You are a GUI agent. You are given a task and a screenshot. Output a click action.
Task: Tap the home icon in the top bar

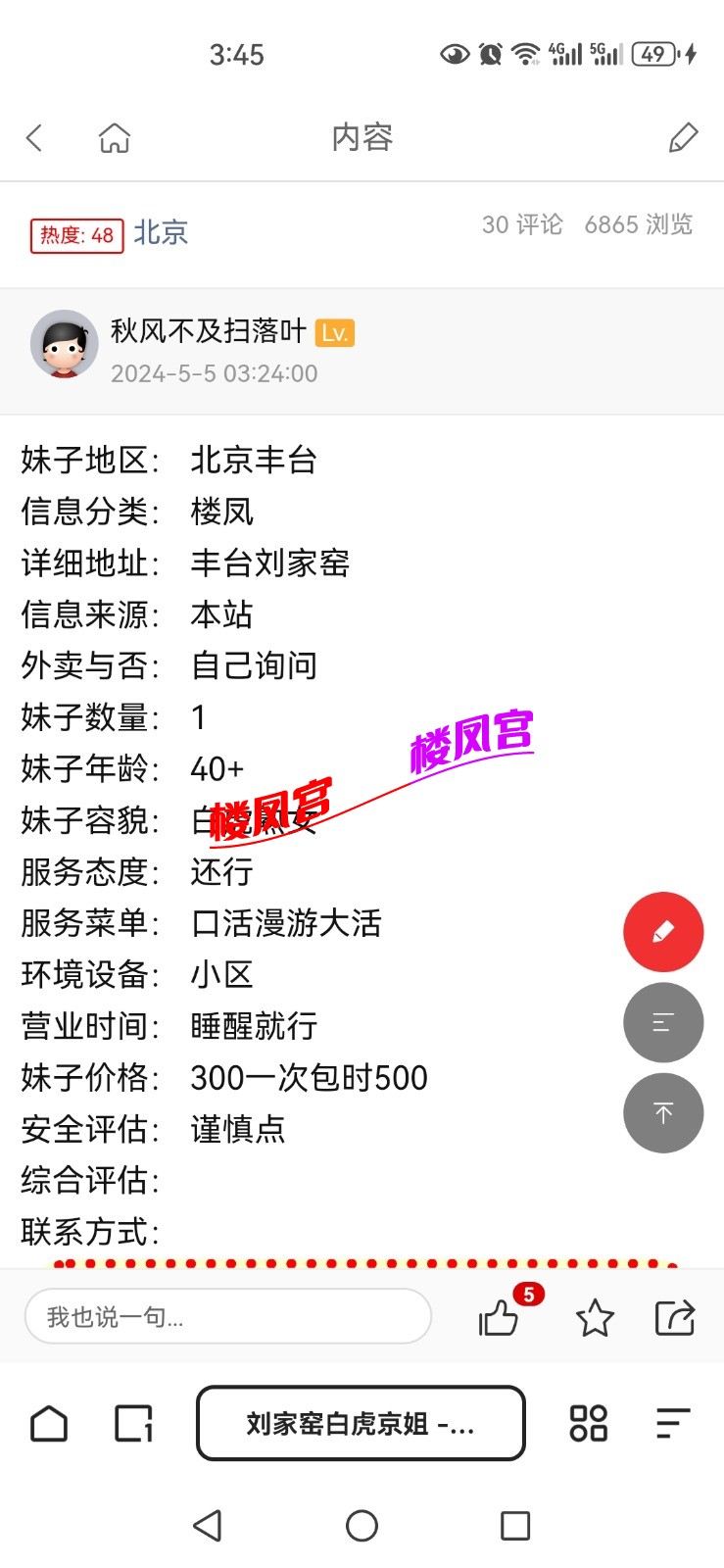click(114, 138)
